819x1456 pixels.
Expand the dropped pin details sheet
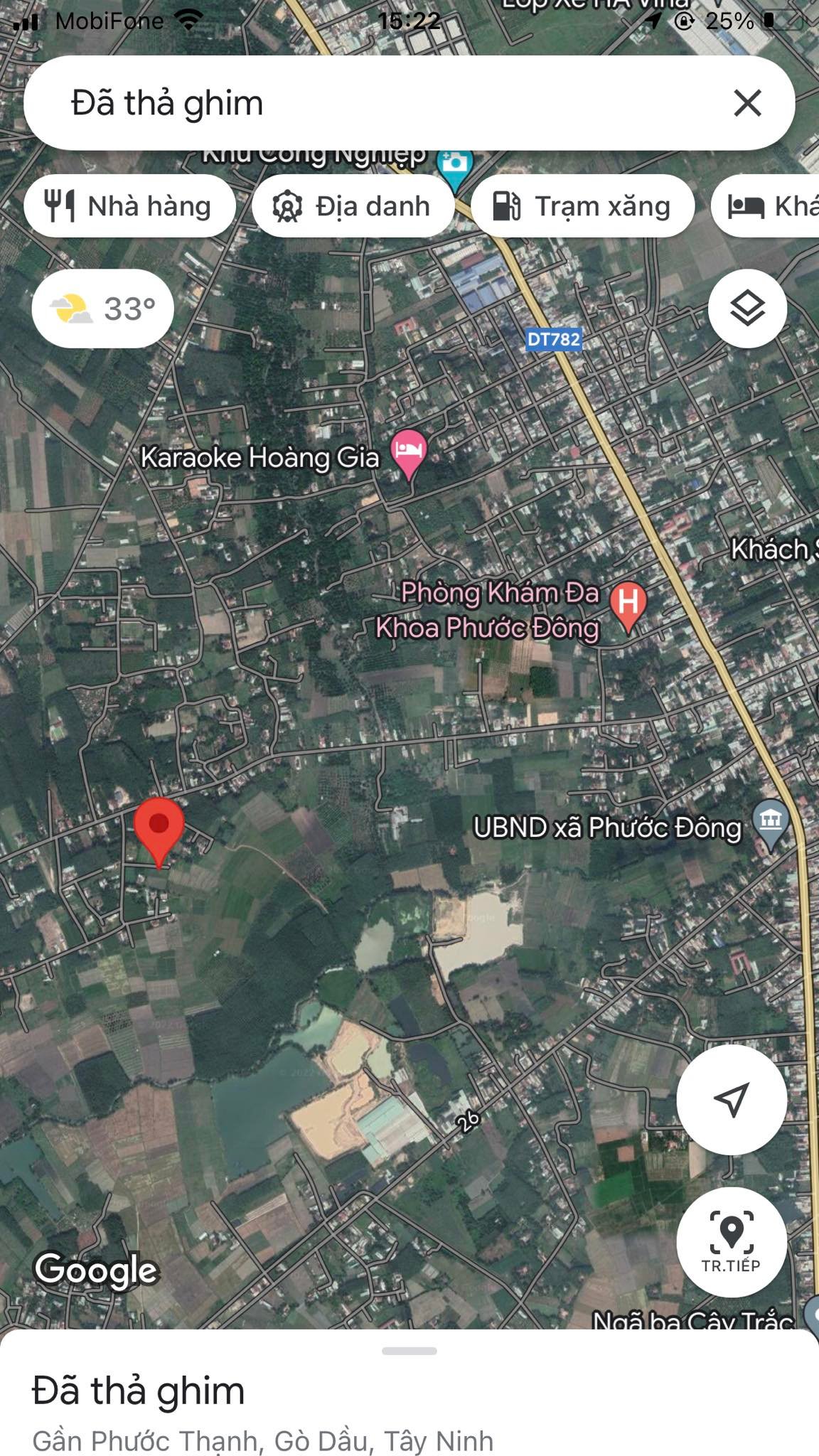coord(409,1351)
